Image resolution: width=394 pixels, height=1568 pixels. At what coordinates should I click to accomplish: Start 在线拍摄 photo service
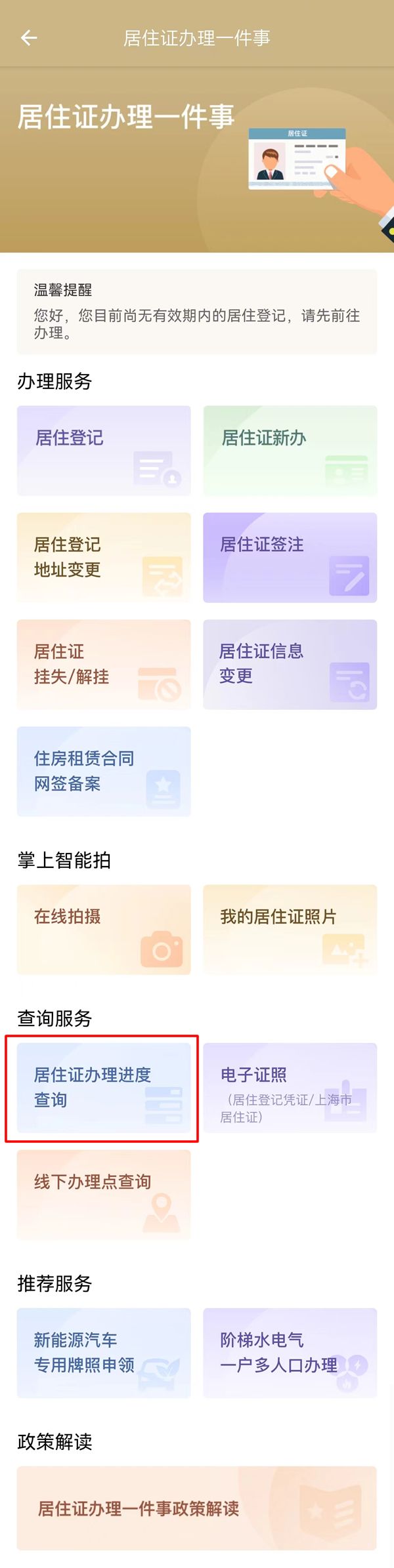(104, 929)
